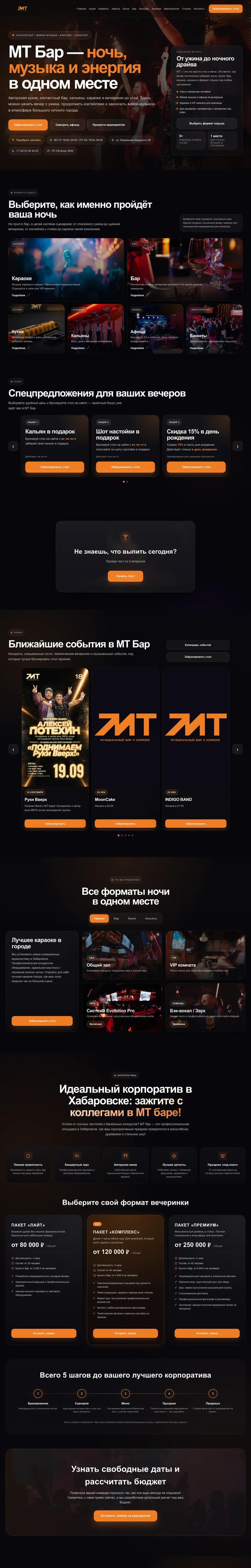This screenshot has width=251, height=1568.
Task: Start the cocktail quiz with "Начать тест"
Action: [x=125, y=576]
